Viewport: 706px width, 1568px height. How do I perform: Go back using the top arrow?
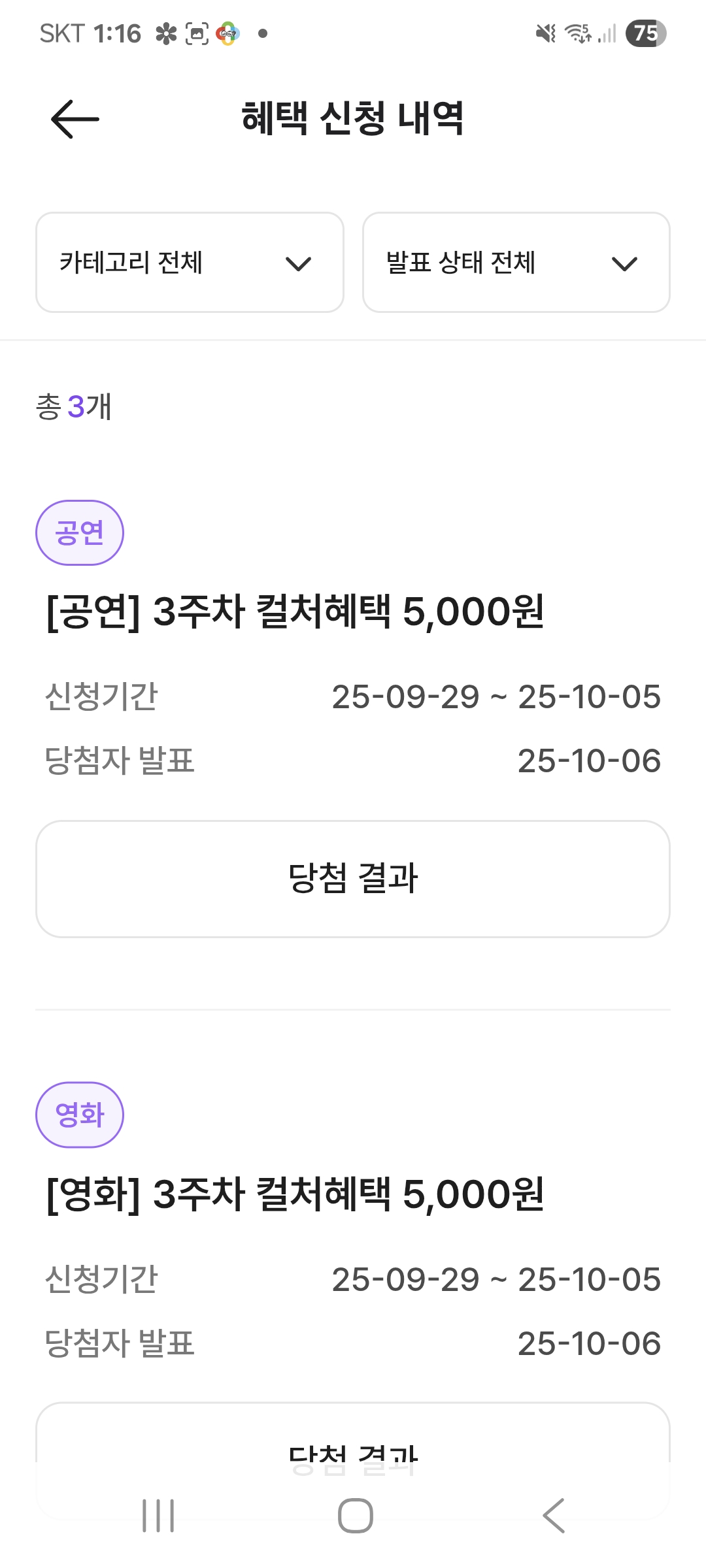[75, 119]
